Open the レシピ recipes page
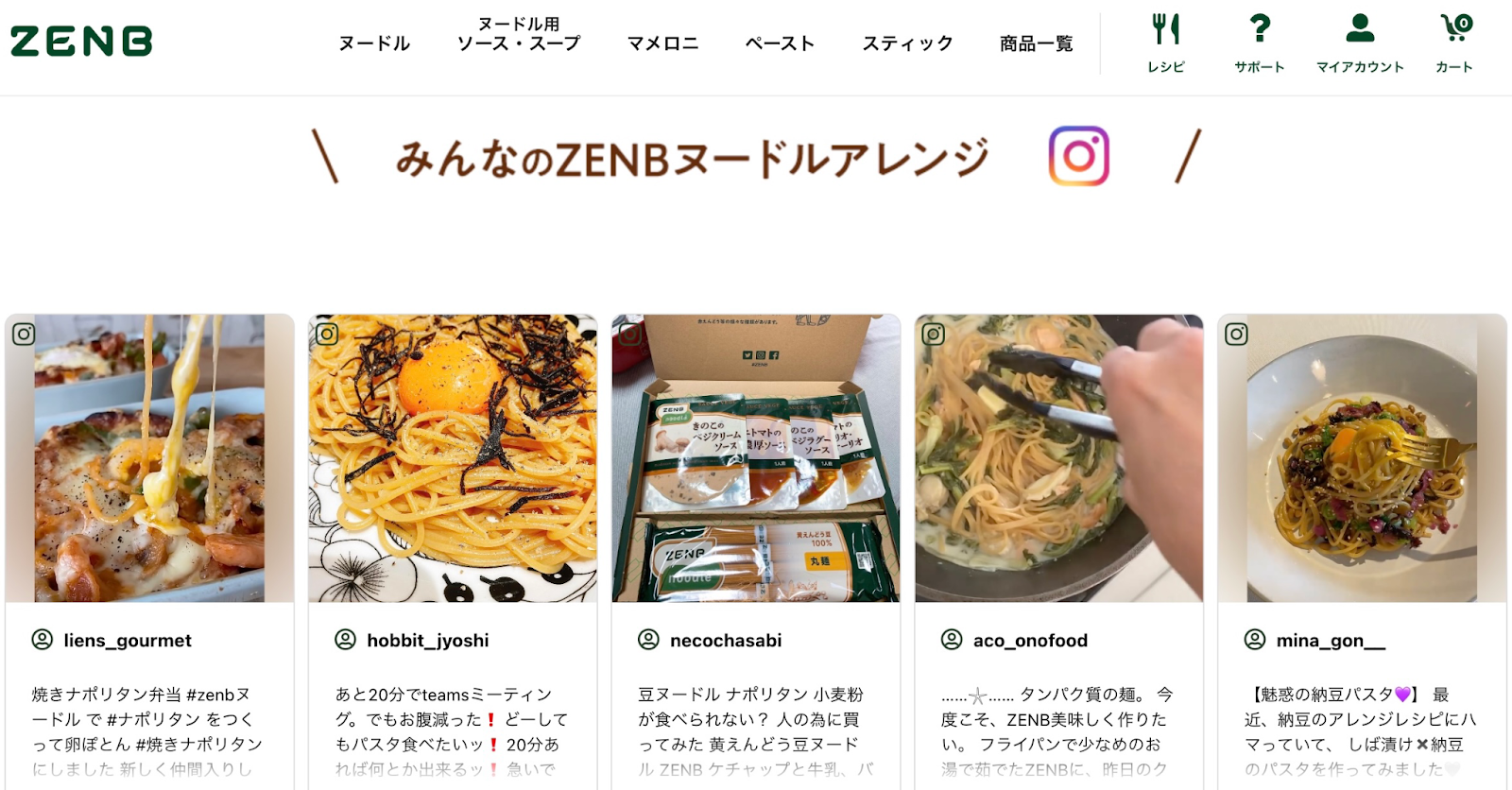 (x=1165, y=43)
